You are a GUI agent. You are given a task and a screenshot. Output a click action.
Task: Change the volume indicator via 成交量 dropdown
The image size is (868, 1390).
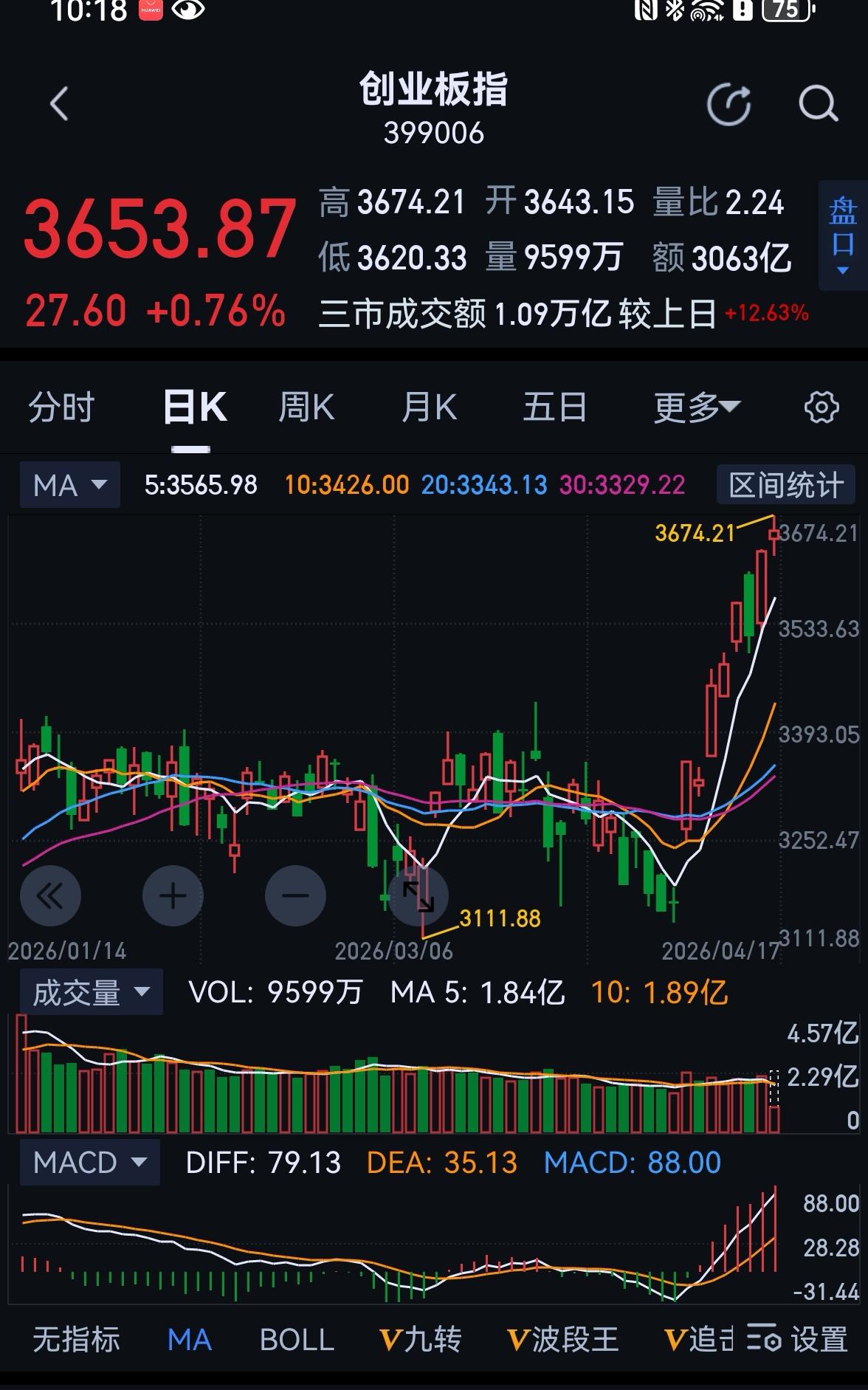[90, 992]
